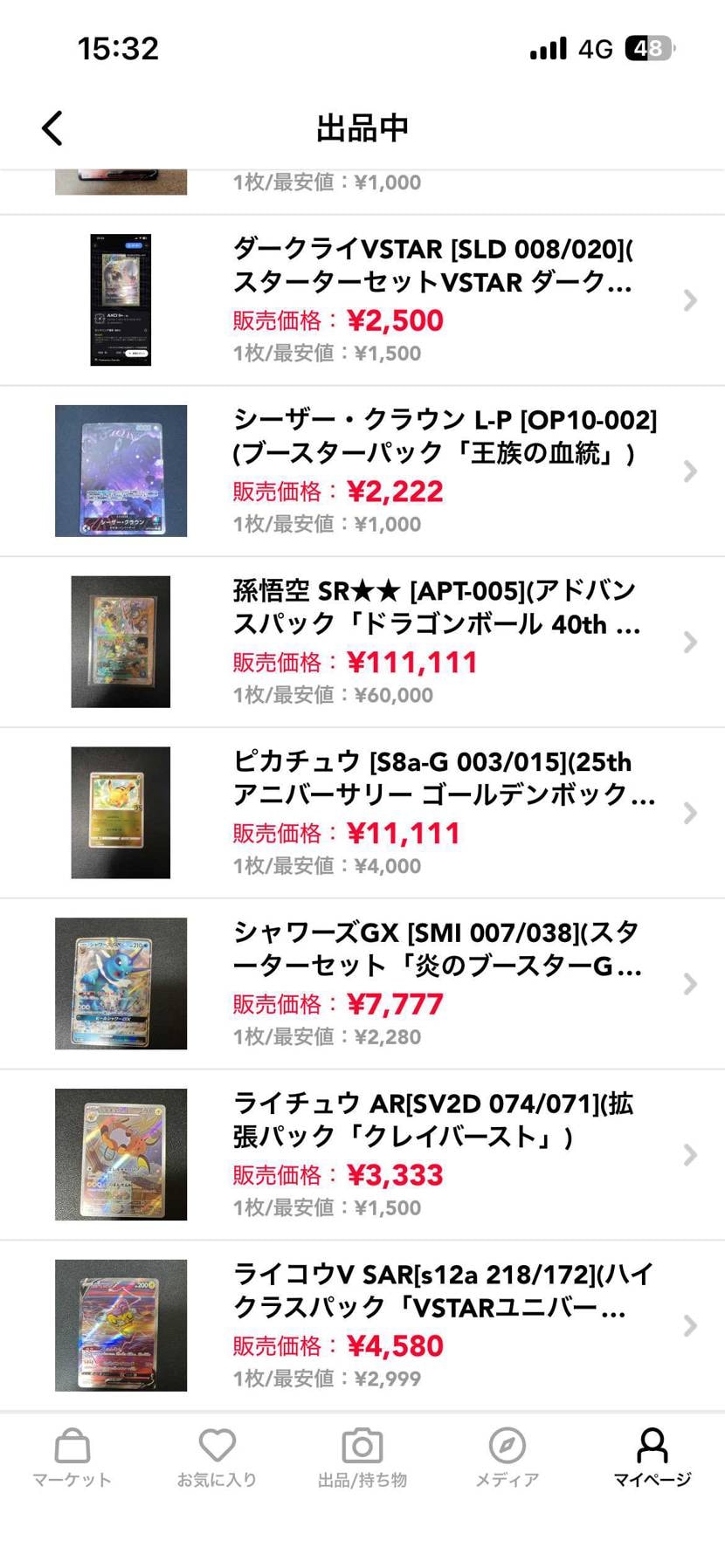Expand the 孫悟空 SR listing chevron
725x1568 pixels.
pos(689,641)
